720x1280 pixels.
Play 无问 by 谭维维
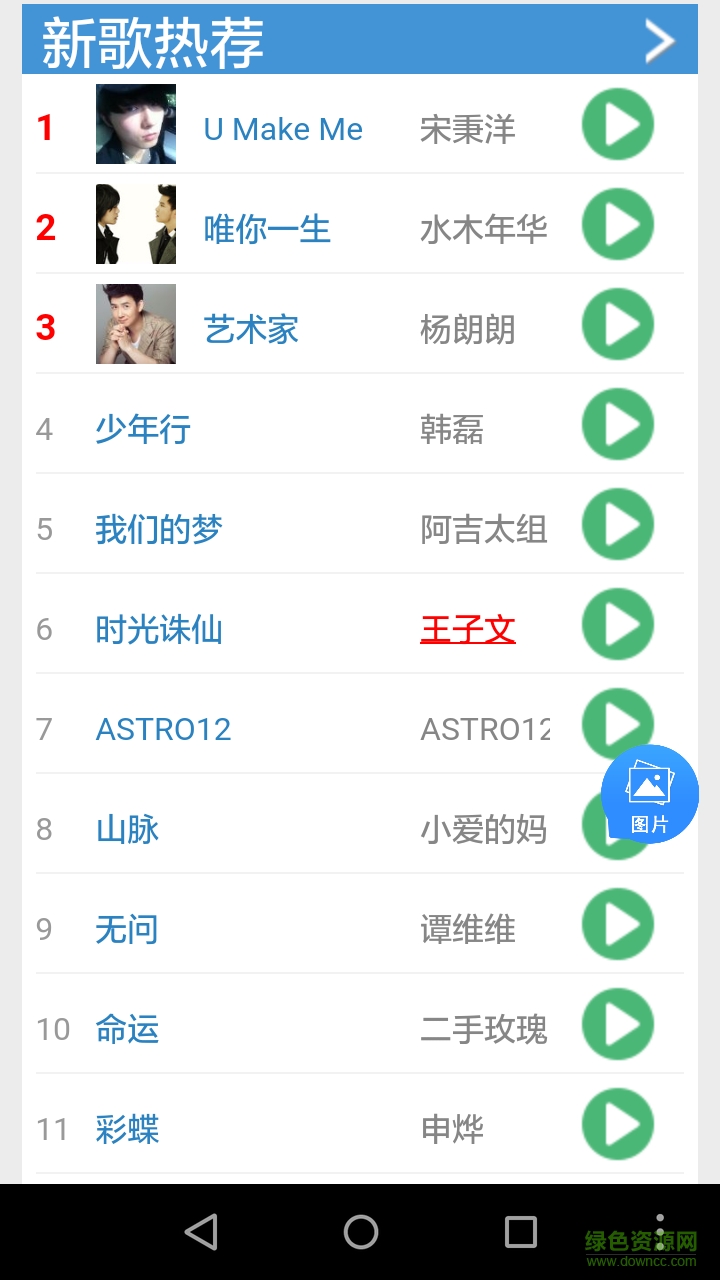[618, 925]
